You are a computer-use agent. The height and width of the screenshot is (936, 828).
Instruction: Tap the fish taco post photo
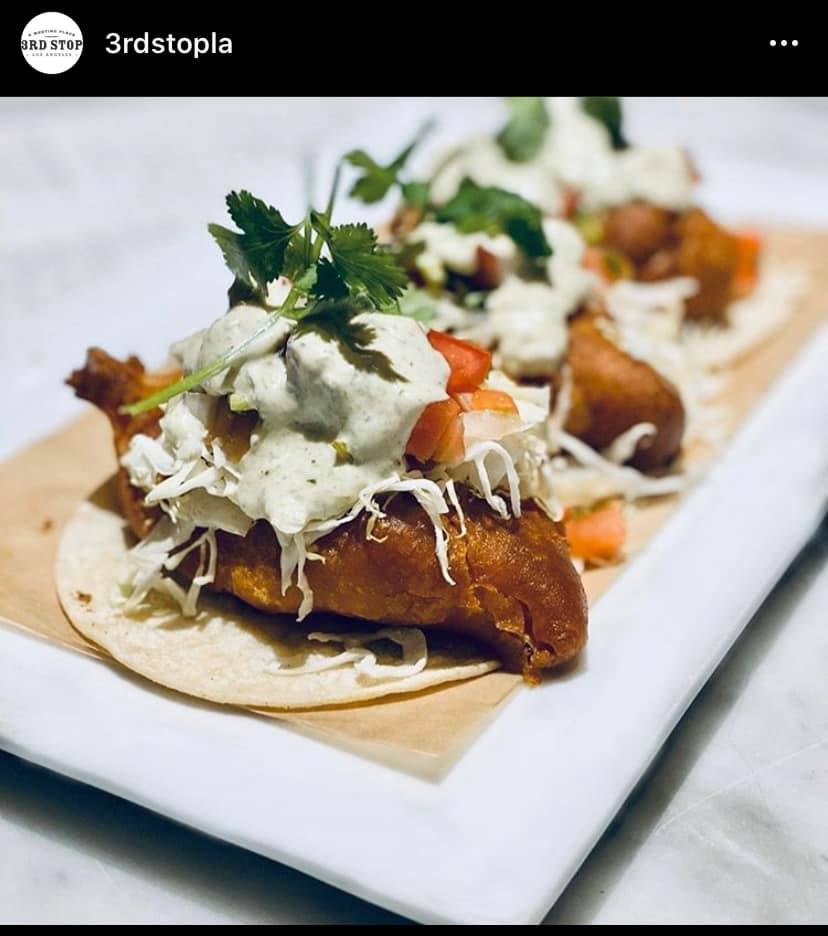[414, 510]
